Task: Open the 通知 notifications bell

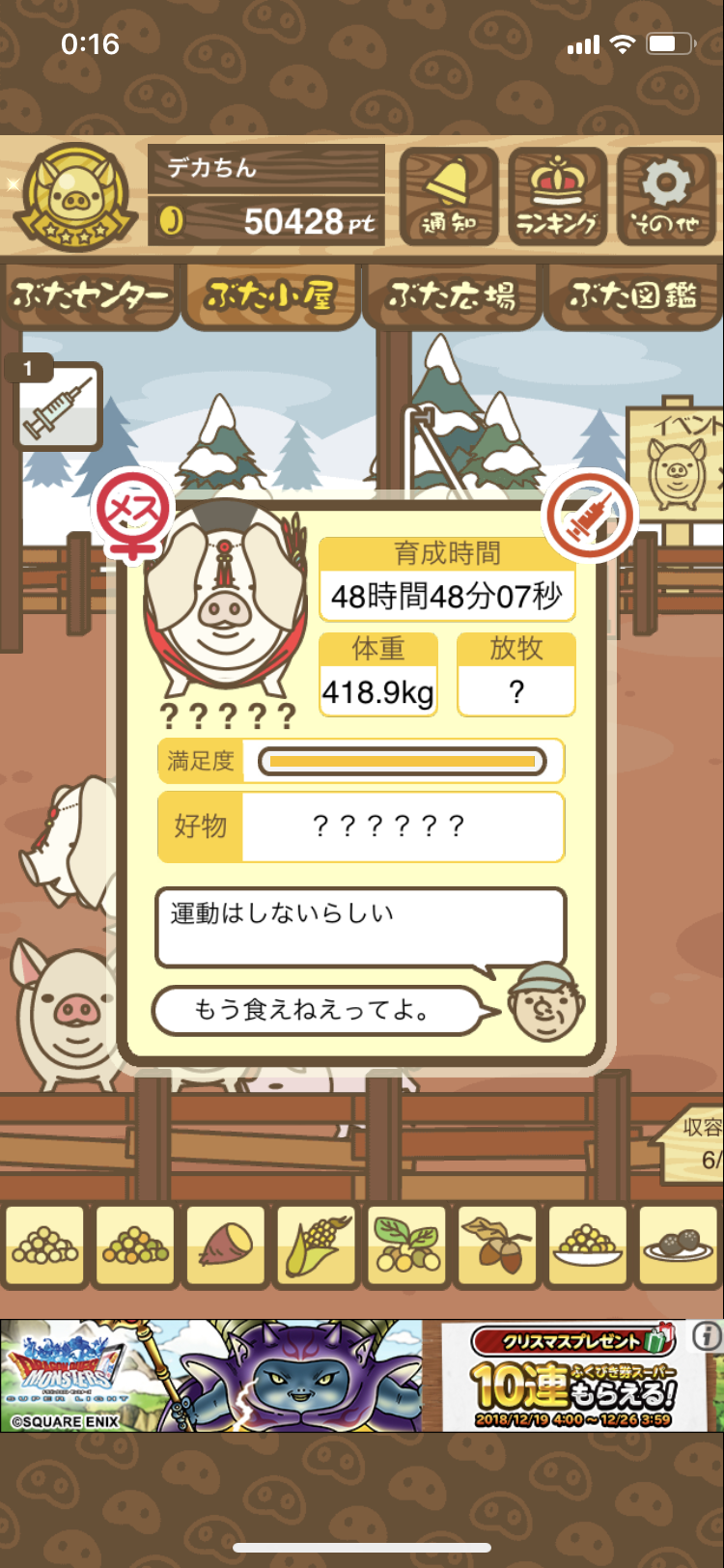Action: pos(448,196)
